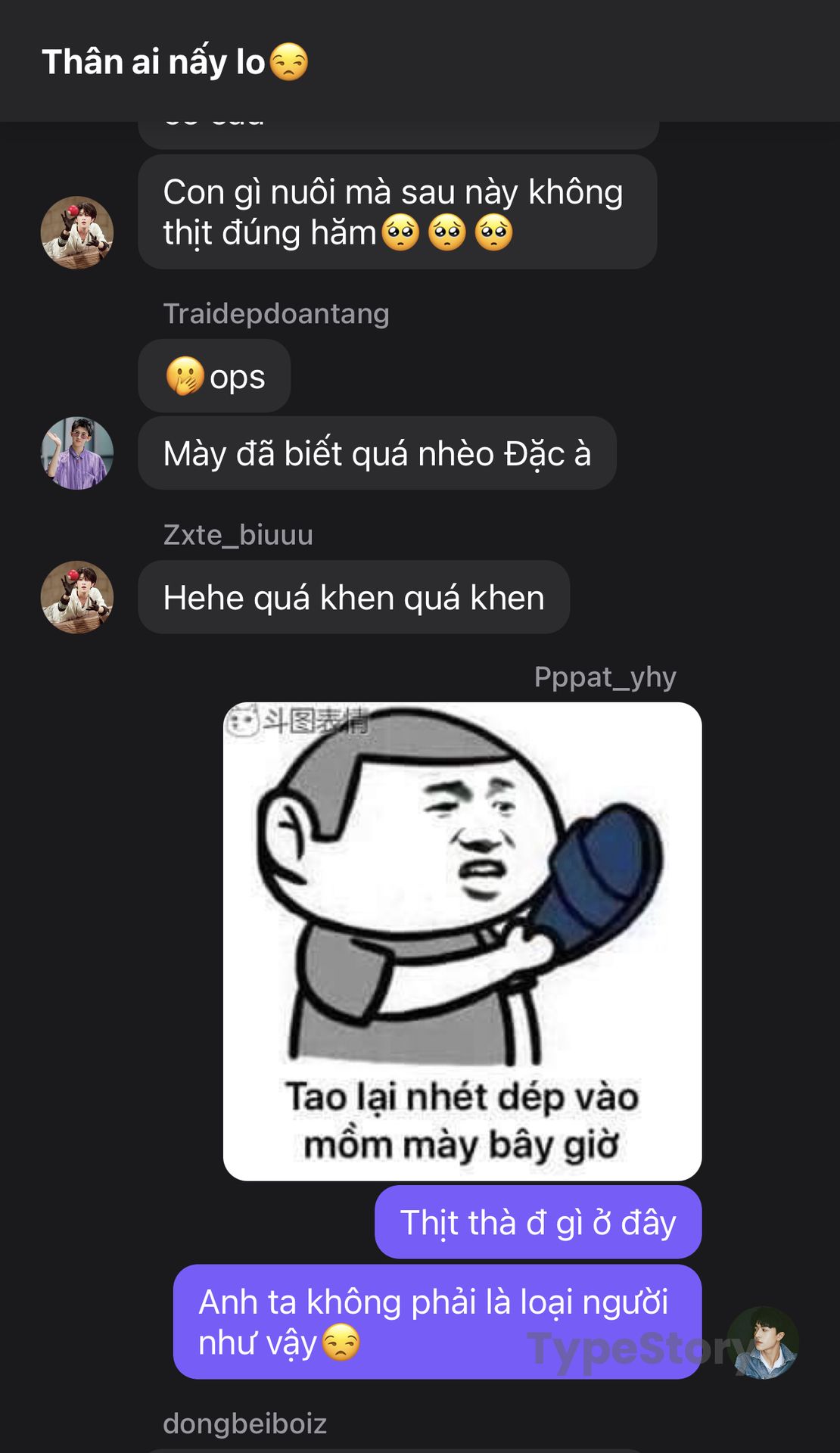Open profile picture next to "Hehe quá khen quá khen"
This screenshot has width=840, height=1453.
(77, 597)
